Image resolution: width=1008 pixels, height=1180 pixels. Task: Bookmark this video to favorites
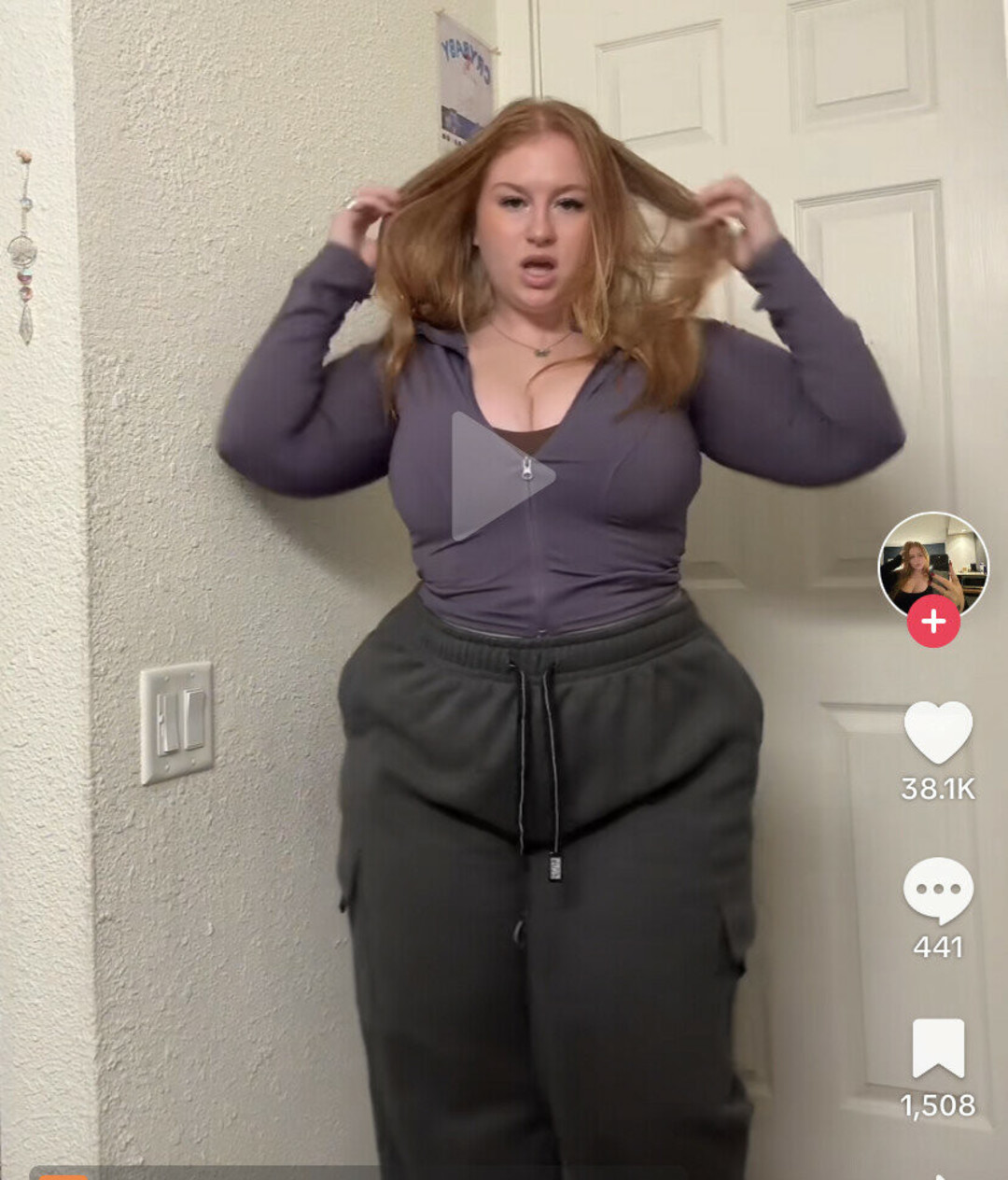938,1047
